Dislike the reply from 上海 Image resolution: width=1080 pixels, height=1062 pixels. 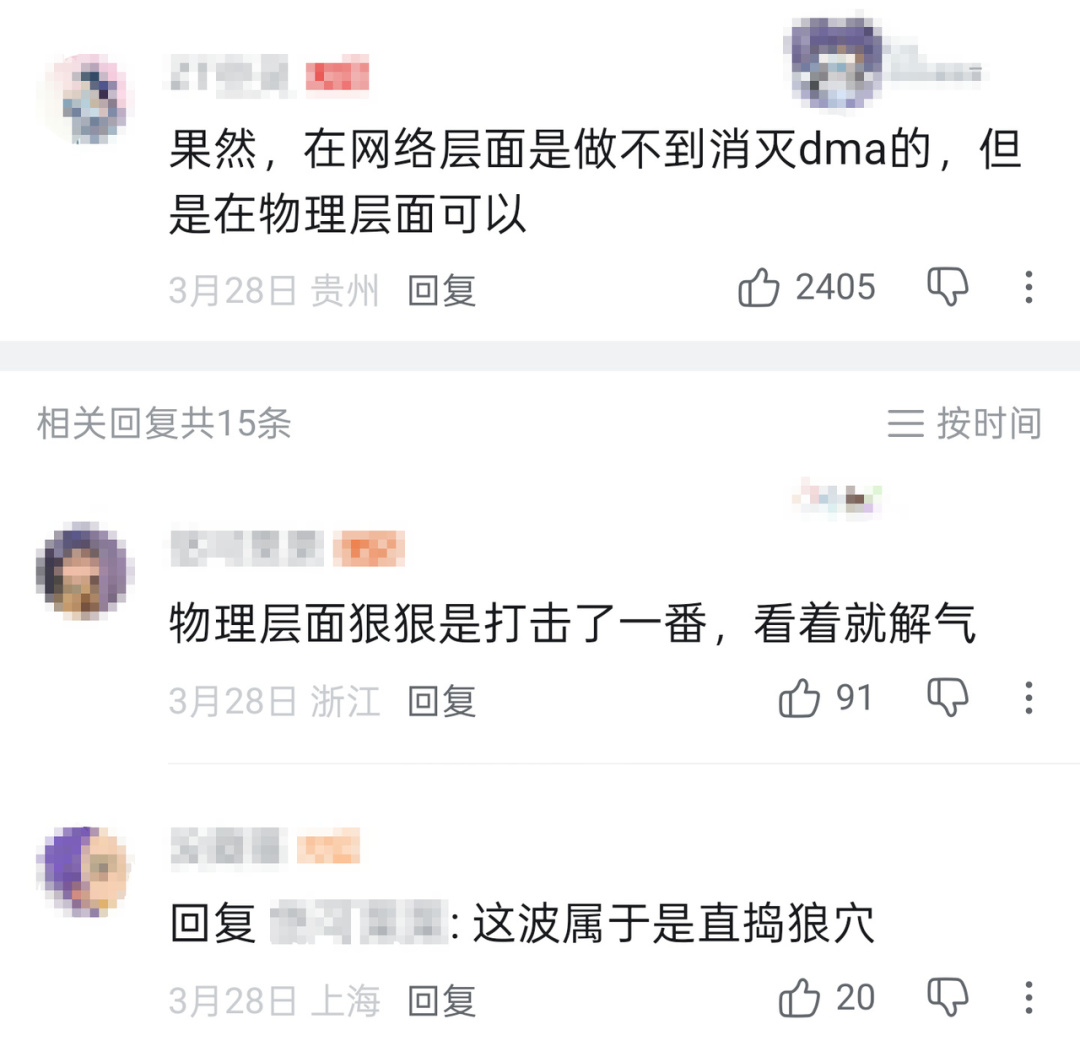[948, 998]
